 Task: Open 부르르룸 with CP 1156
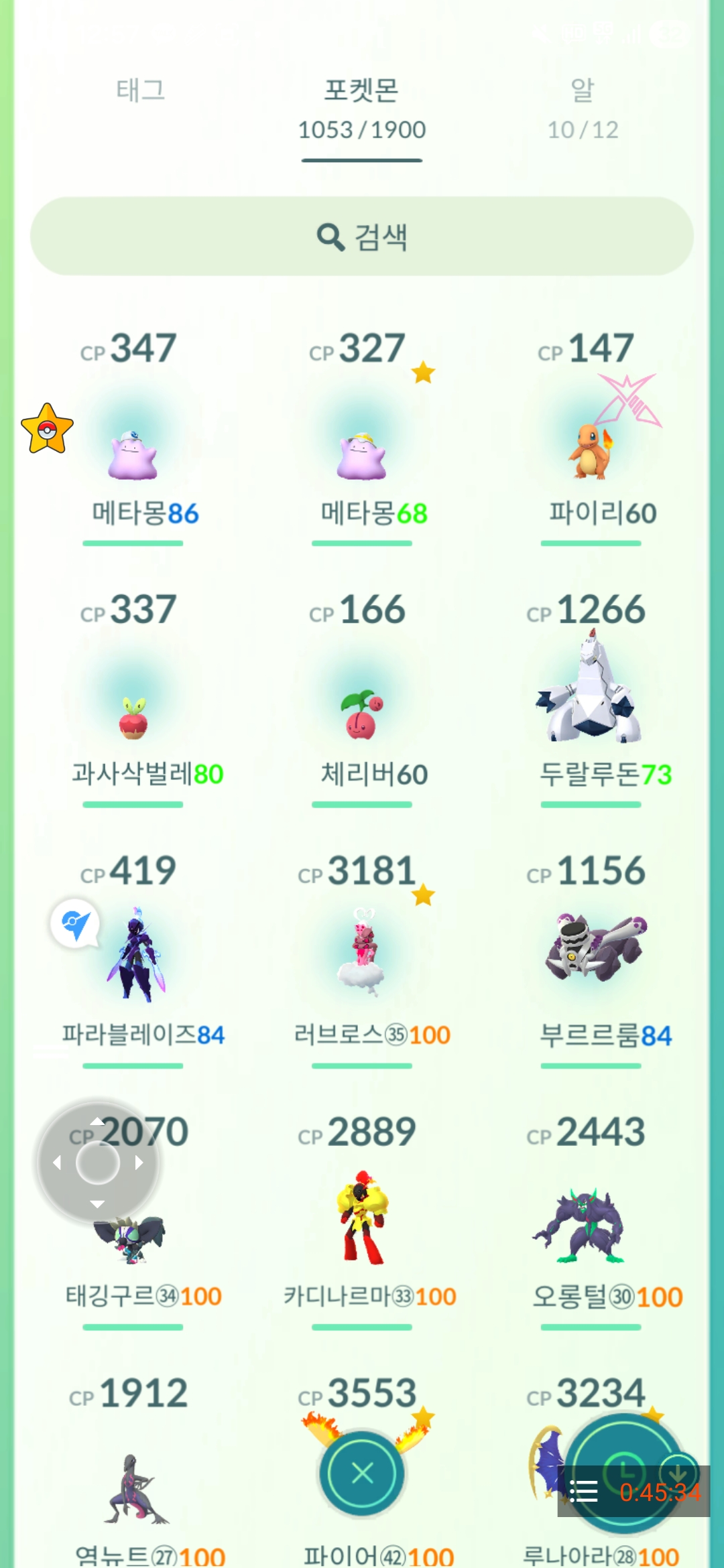click(593, 948)
